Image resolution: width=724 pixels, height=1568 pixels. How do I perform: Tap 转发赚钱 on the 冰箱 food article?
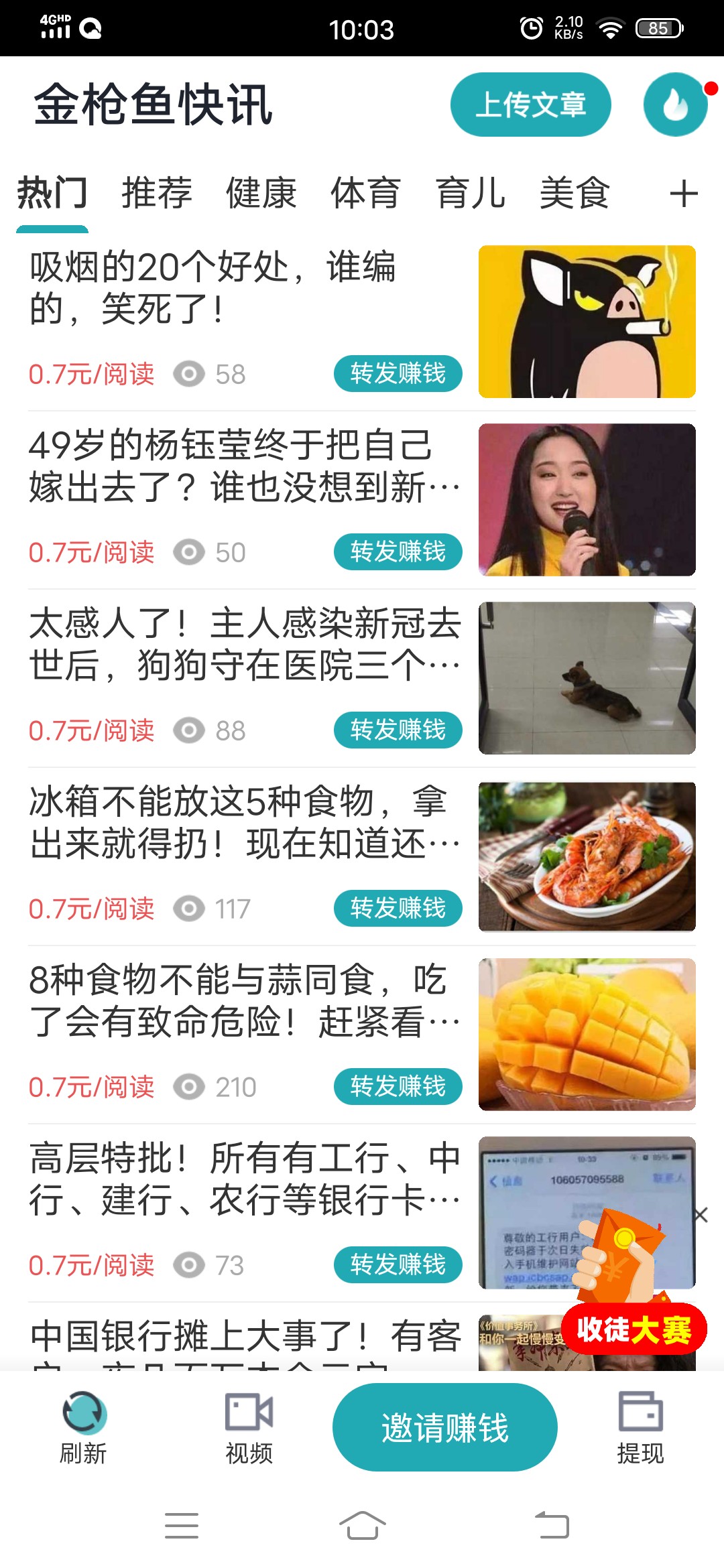point(398,909)
